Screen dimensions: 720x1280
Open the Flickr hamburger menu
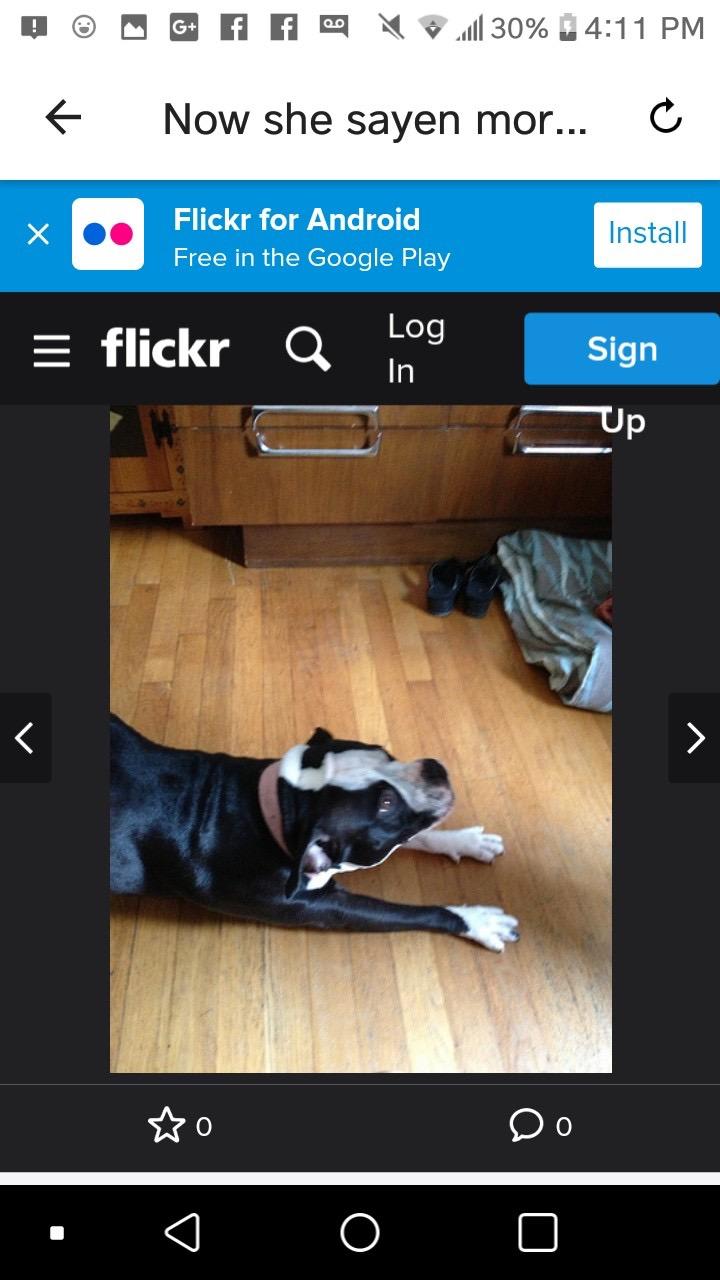(x=52, y=351)
